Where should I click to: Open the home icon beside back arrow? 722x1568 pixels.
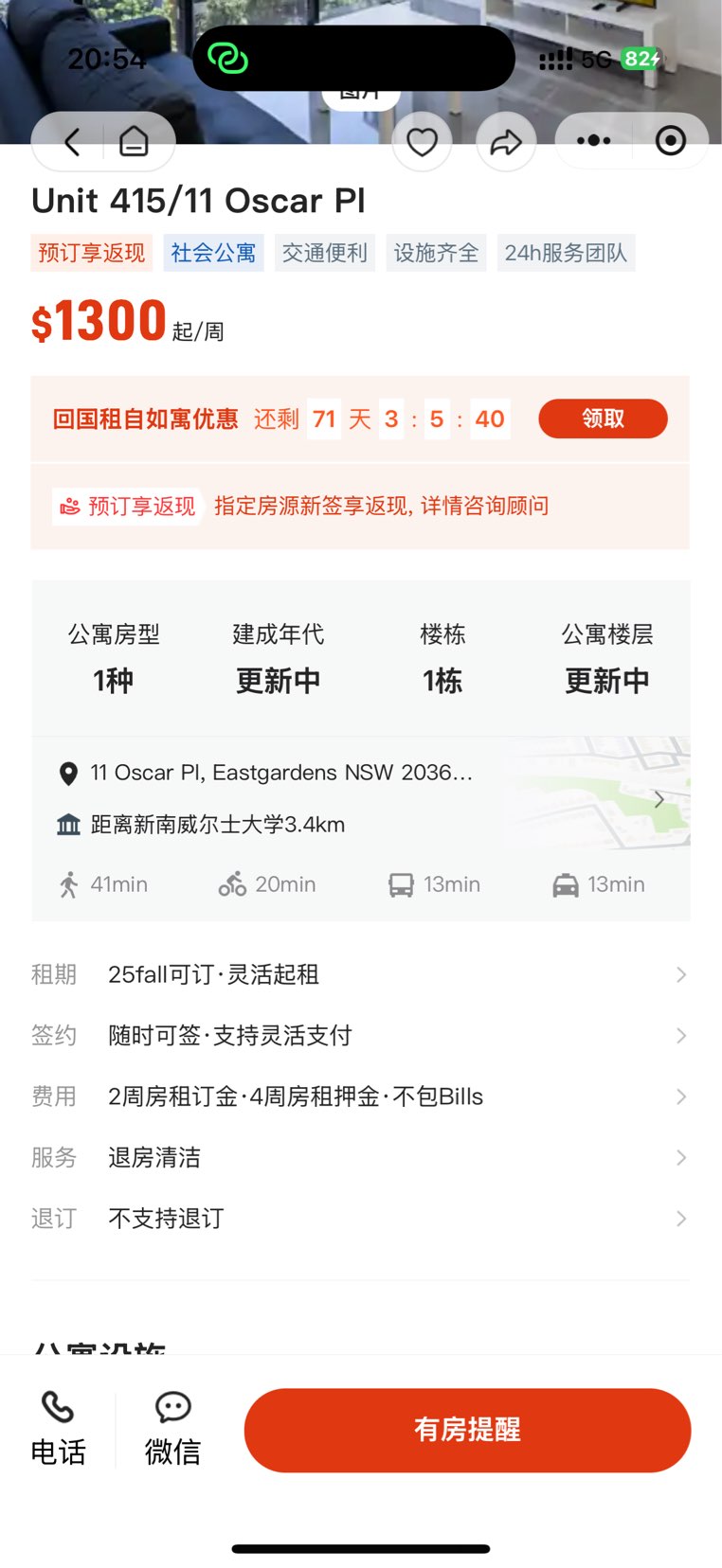pyautogui.click(x=134, y=142)
